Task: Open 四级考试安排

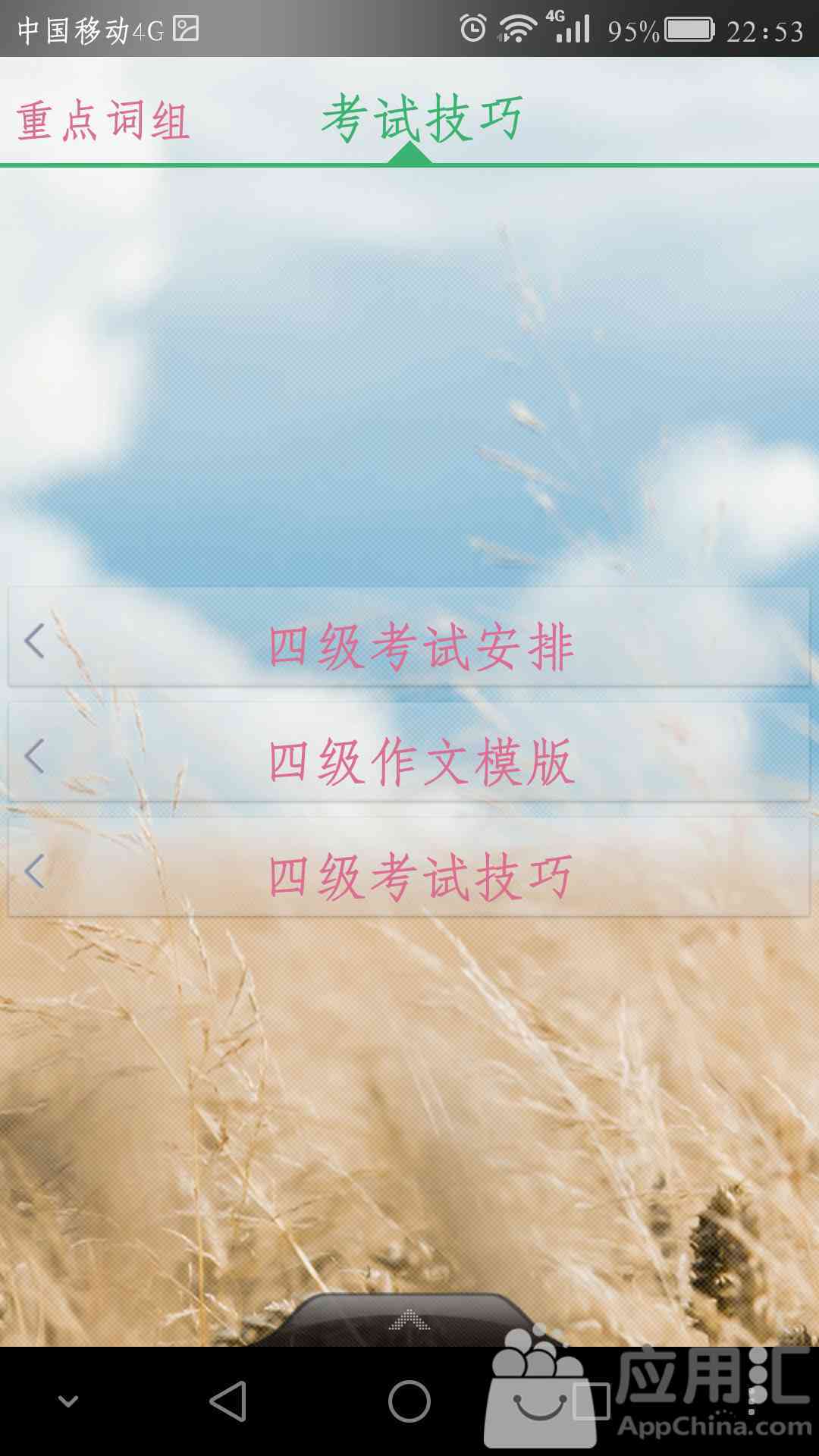Action: click(x=409, y=646)
